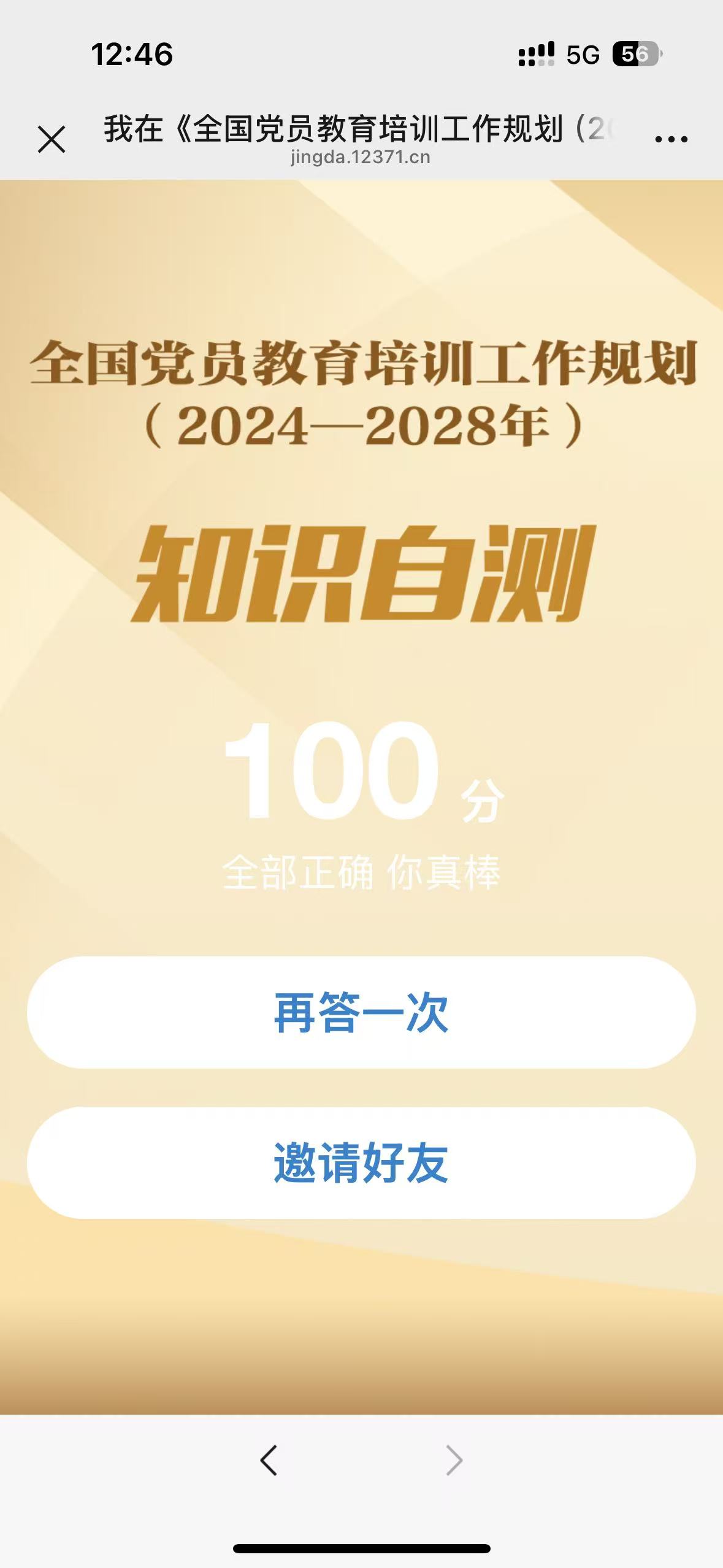The image size is (723, 1568).
Task: Open the three-dot overflow menu
Action: (671, 139)
